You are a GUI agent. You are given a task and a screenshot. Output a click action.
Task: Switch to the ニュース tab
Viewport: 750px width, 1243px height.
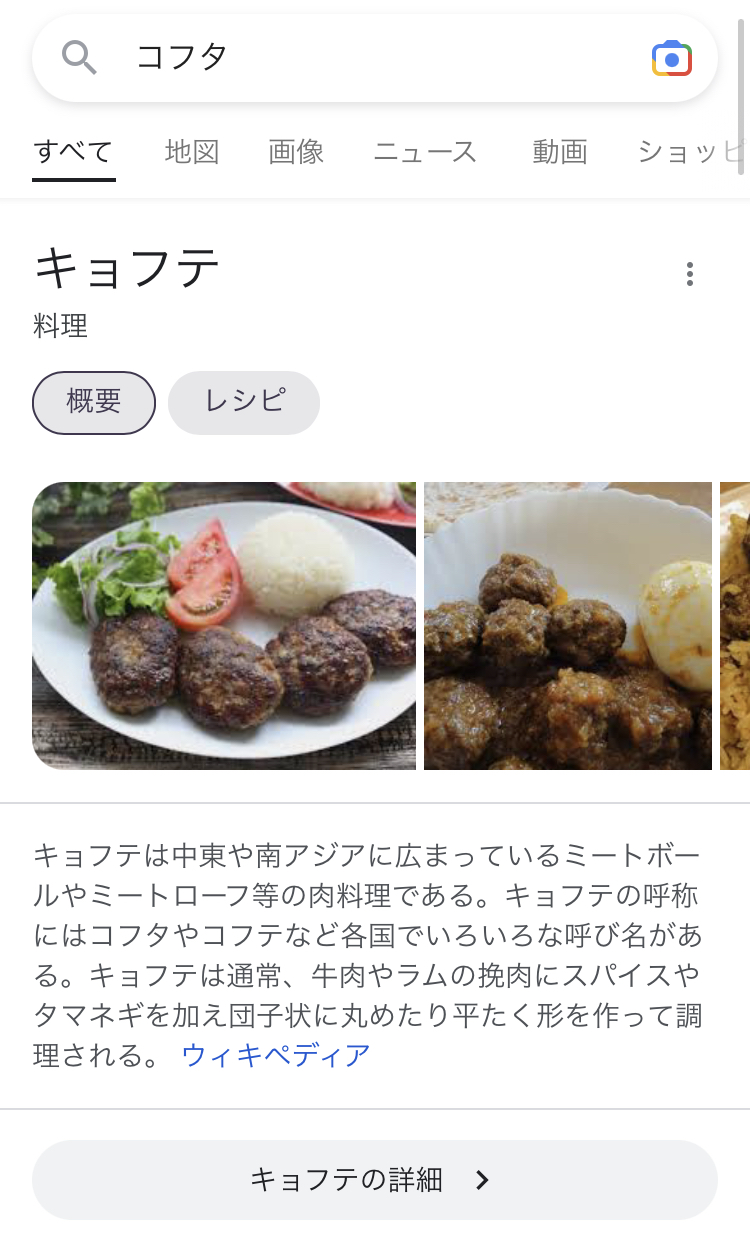tap(425, 152)
